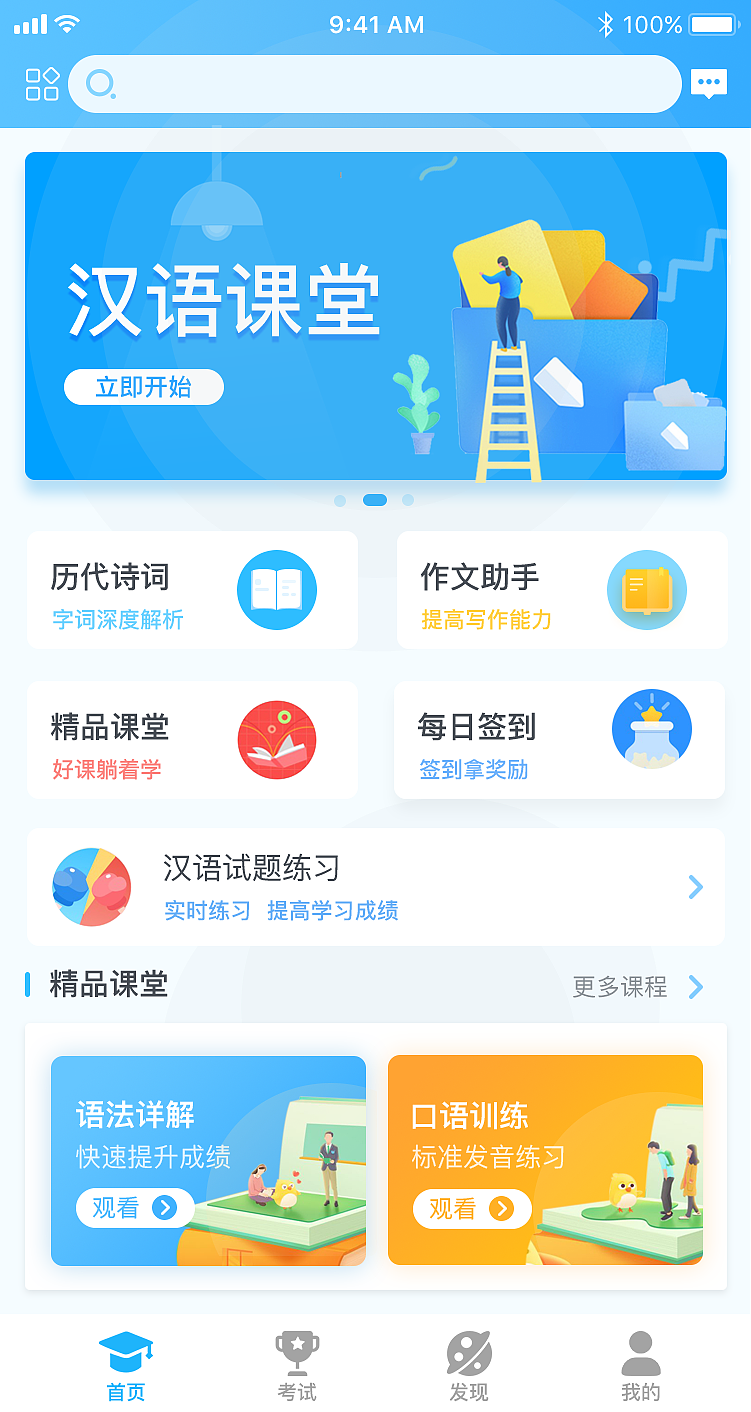This screenshot has width=751, height=1412.
Task: Open 更多课程 via its chevron
Action: coord(695,987)
